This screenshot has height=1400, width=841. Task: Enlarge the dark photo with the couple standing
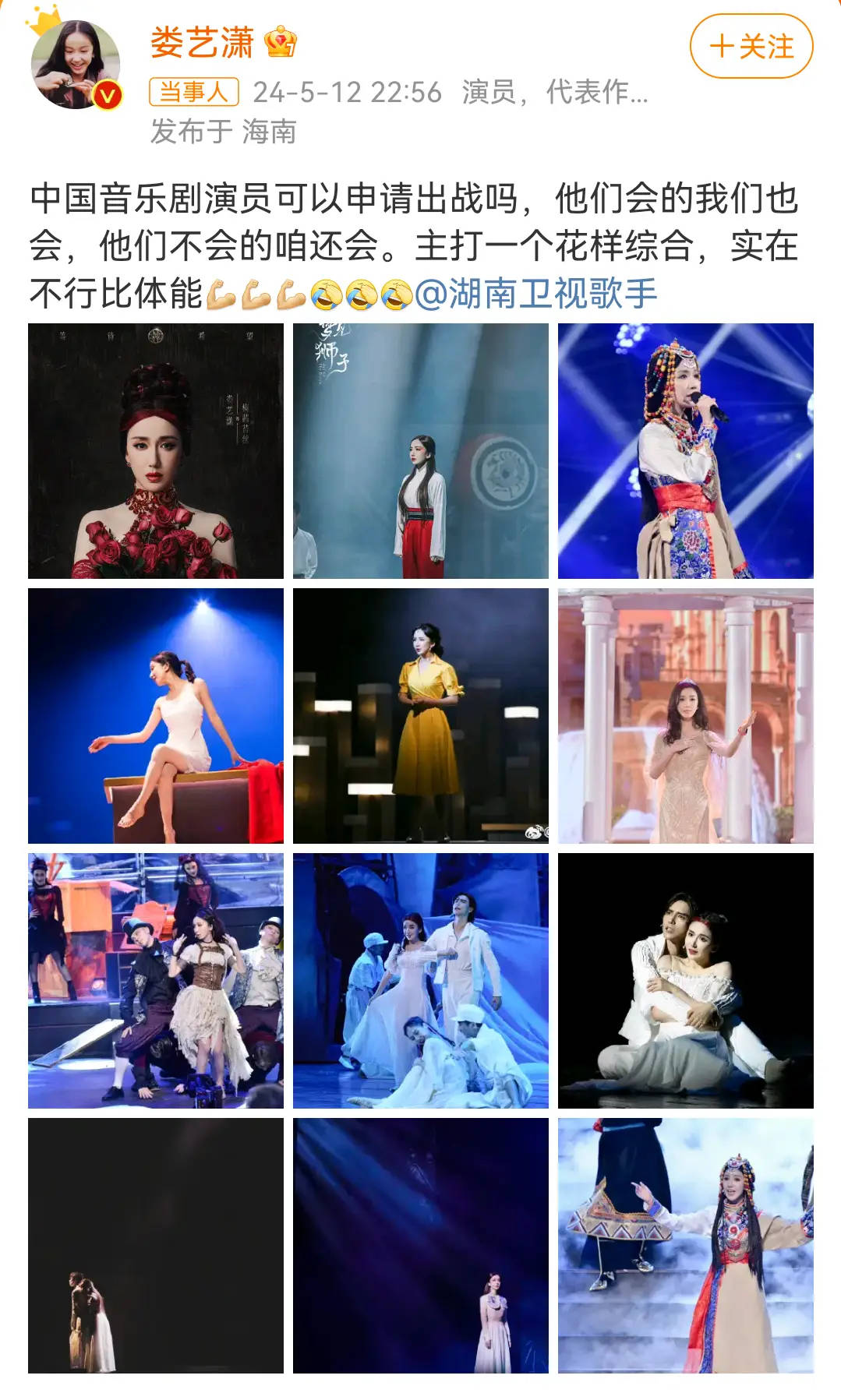(156, 1246)
